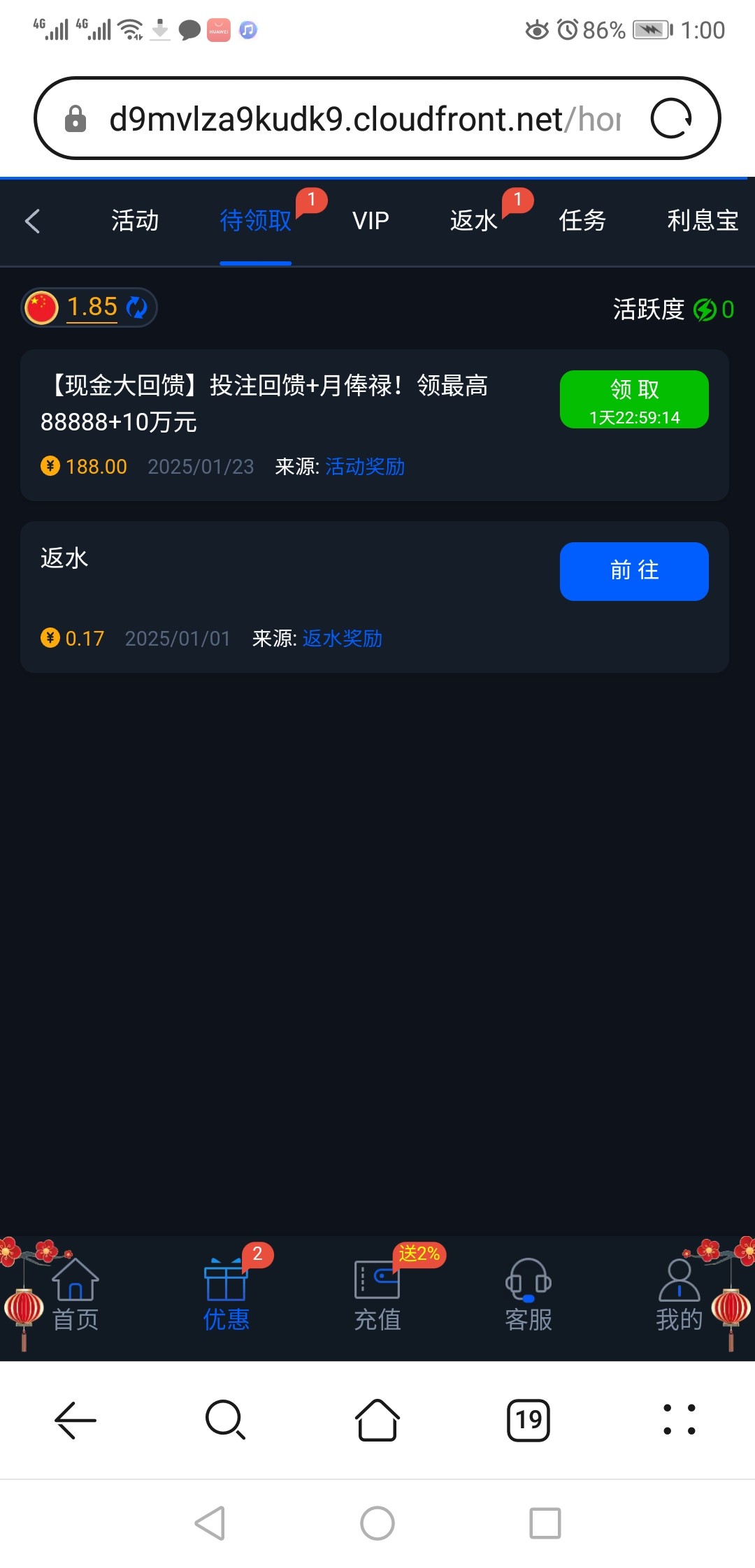Go back using the top-left arrow
The width and height of the screenshot is (755, 1568).
[x=33, y=221]
